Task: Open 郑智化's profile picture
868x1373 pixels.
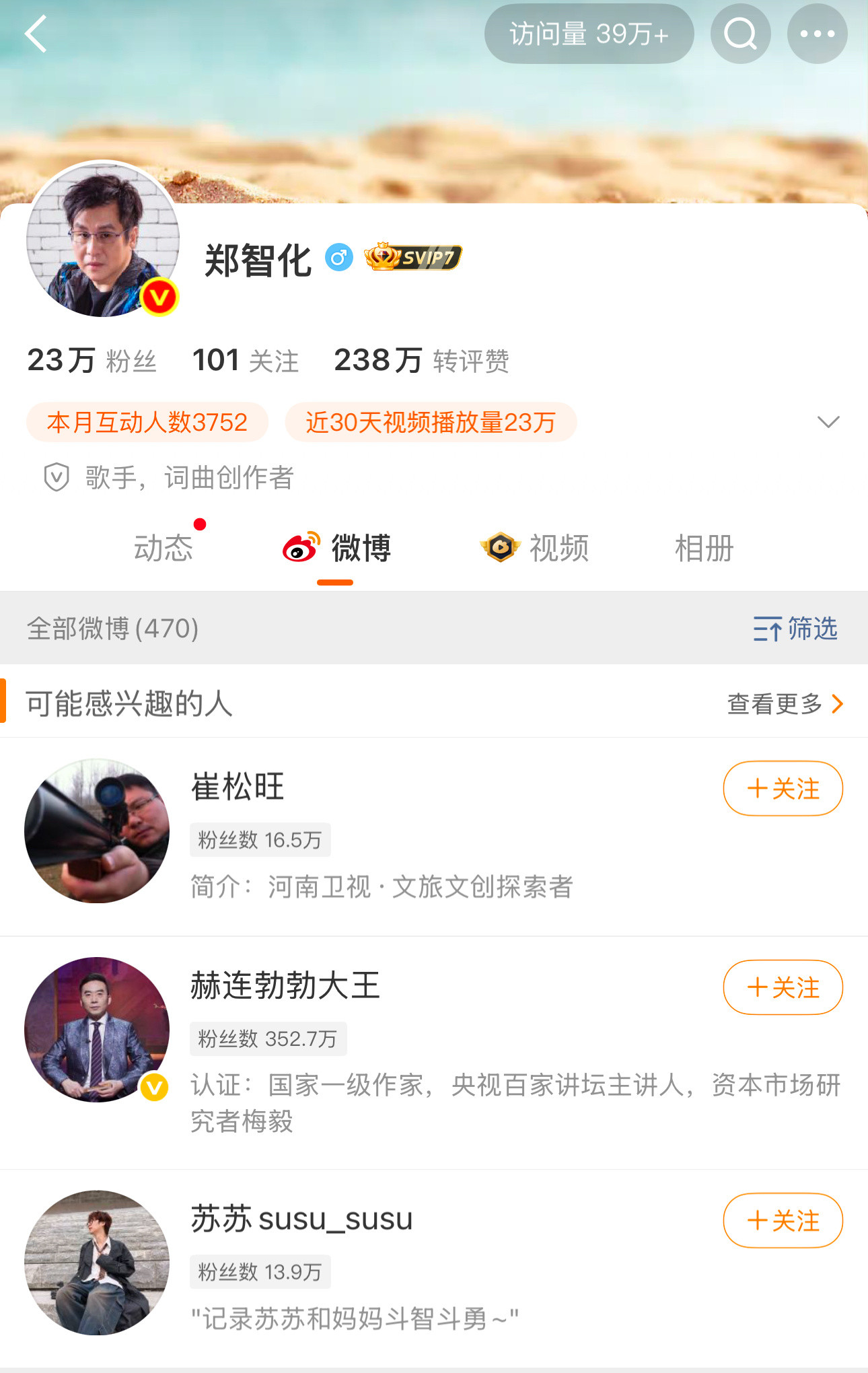Action: pyautogui.click(x=102, y=240)
